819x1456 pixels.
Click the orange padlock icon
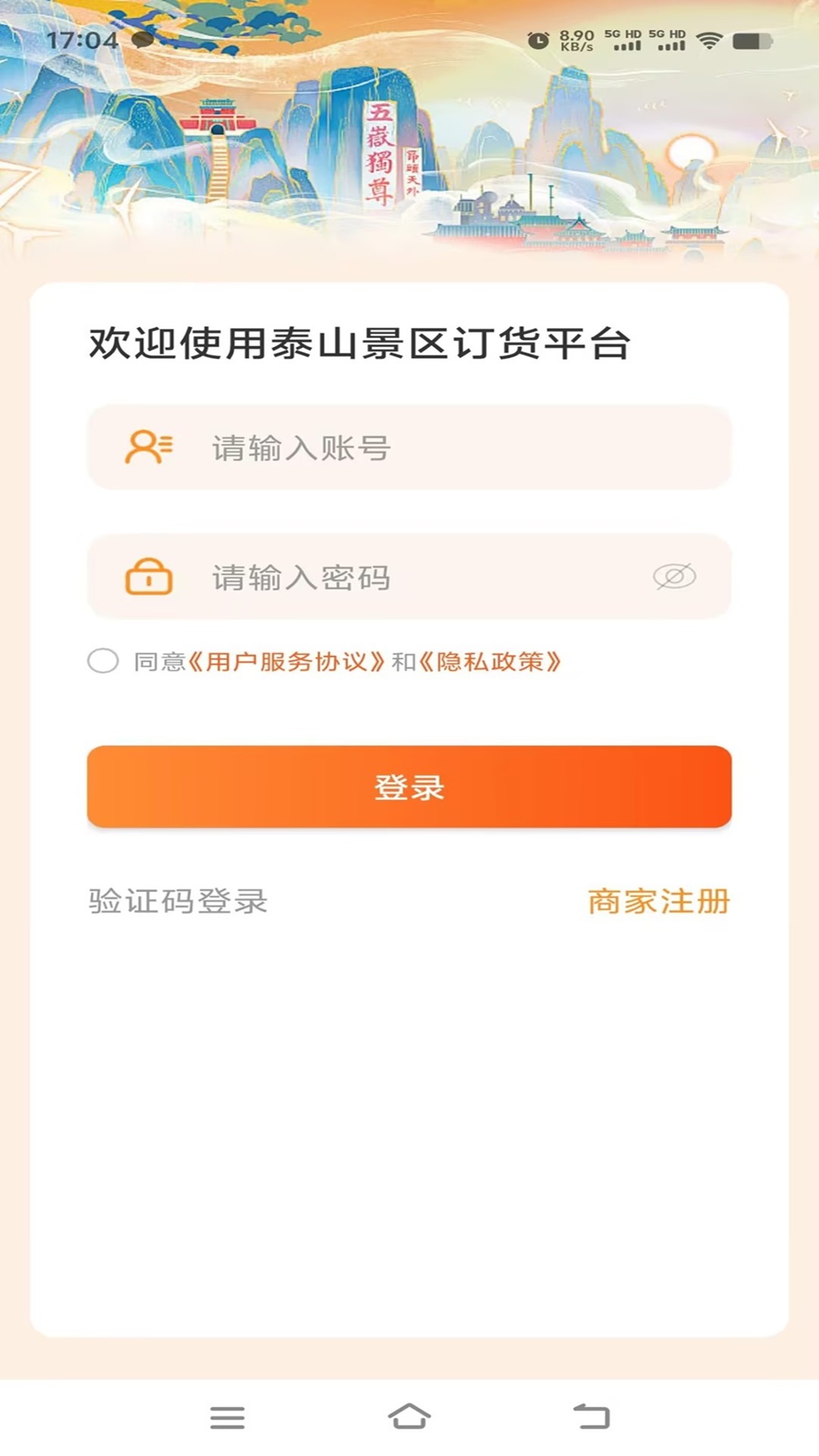(149, 578)
